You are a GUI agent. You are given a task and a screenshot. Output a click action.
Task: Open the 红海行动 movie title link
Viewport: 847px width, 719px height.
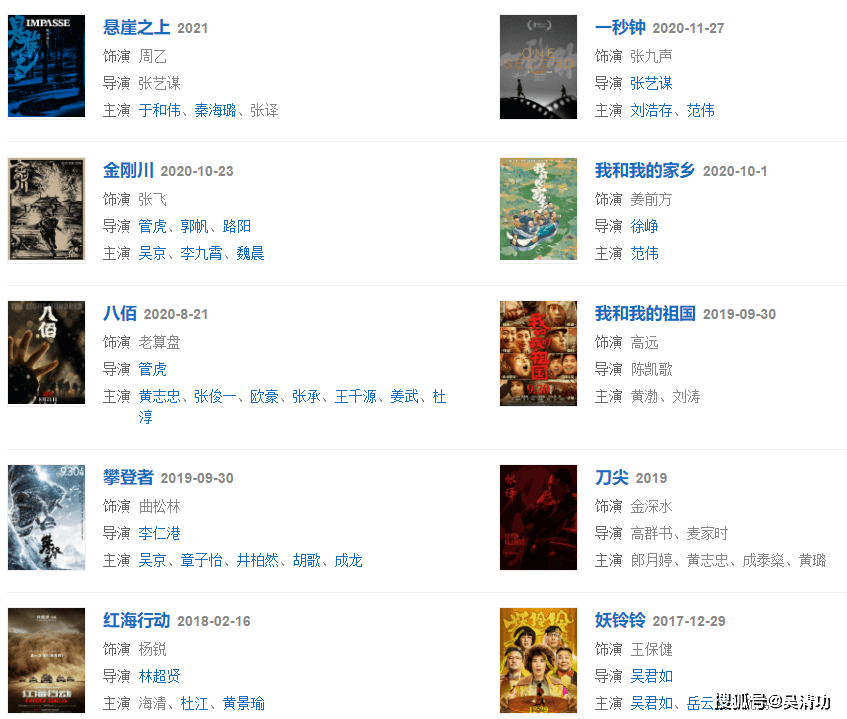[x=136, y=620]
